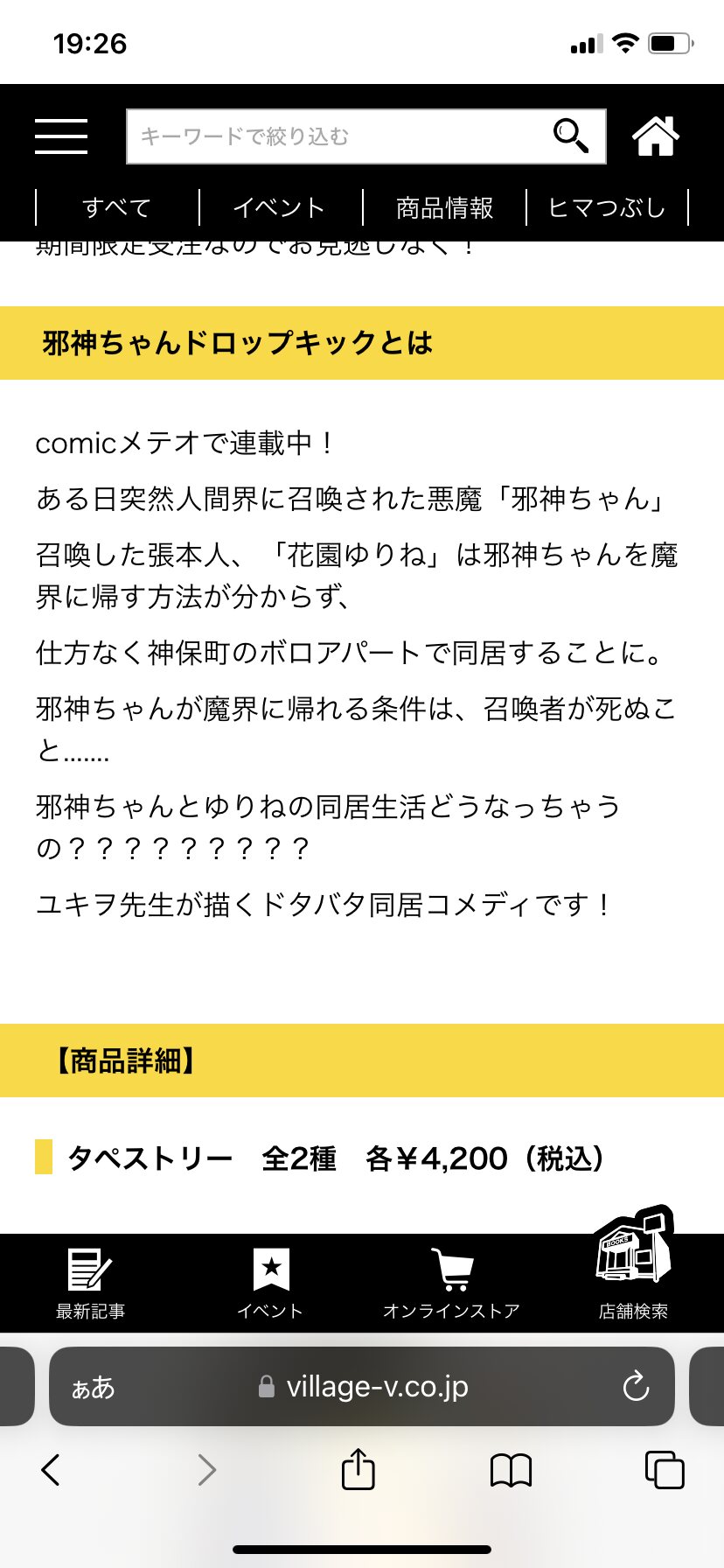Reload the page
The height and width of the screenshot is (1568, 724).
[636, 1387]
